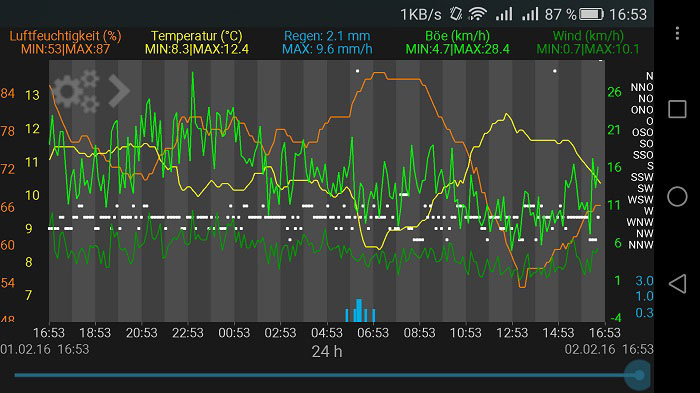This screenshot has height=393, width=700.
Task: Open the three-dot overflow menu
Action: [677, 33]
